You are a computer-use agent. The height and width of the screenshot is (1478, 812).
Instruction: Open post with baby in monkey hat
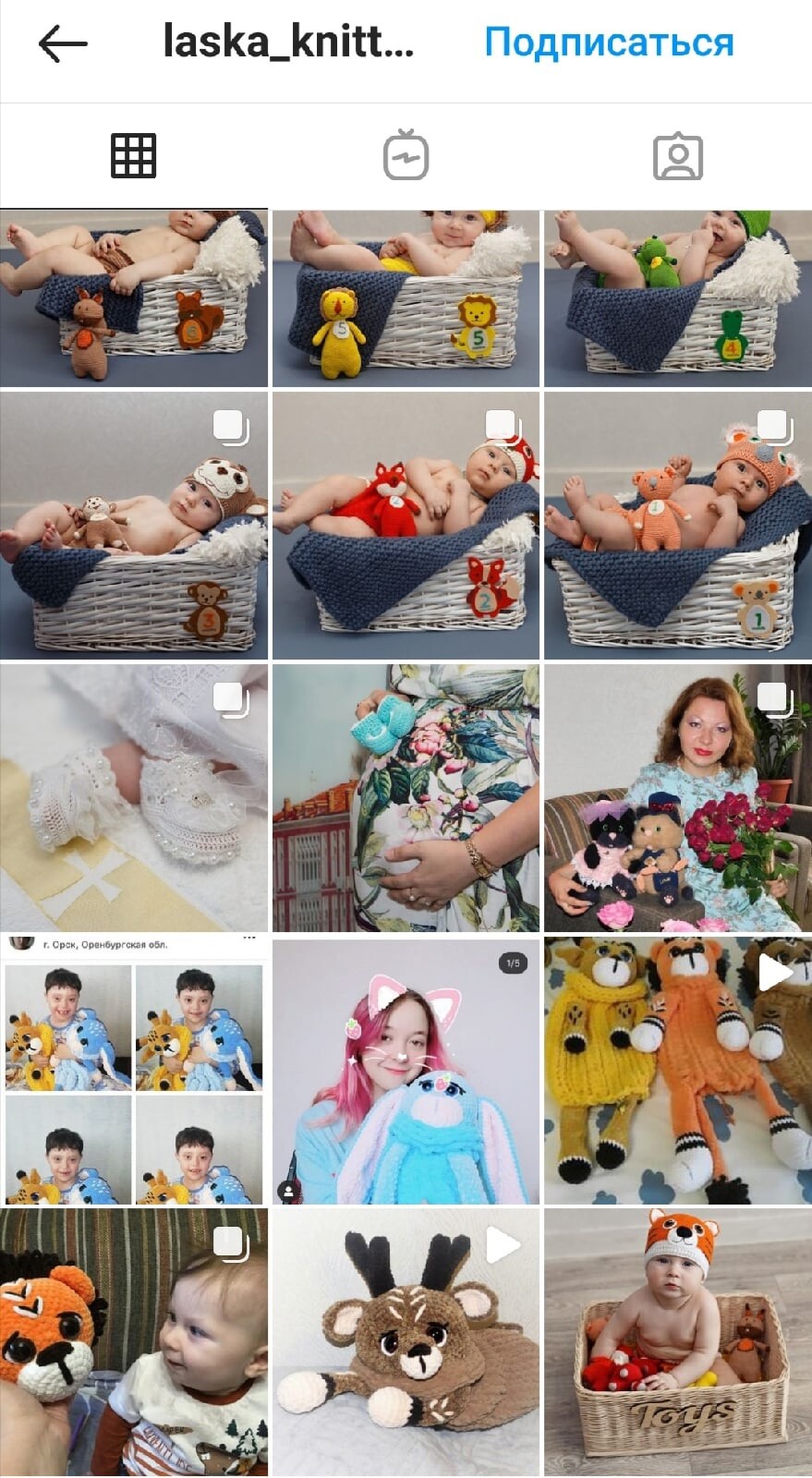(x=134, y=526)
